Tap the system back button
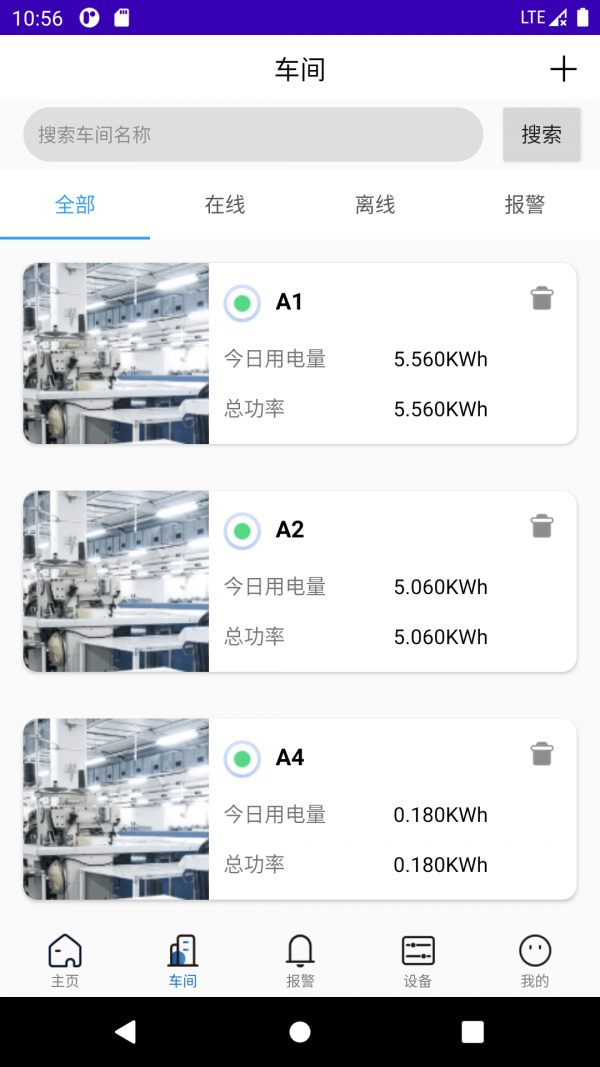 click(126, 1032)
